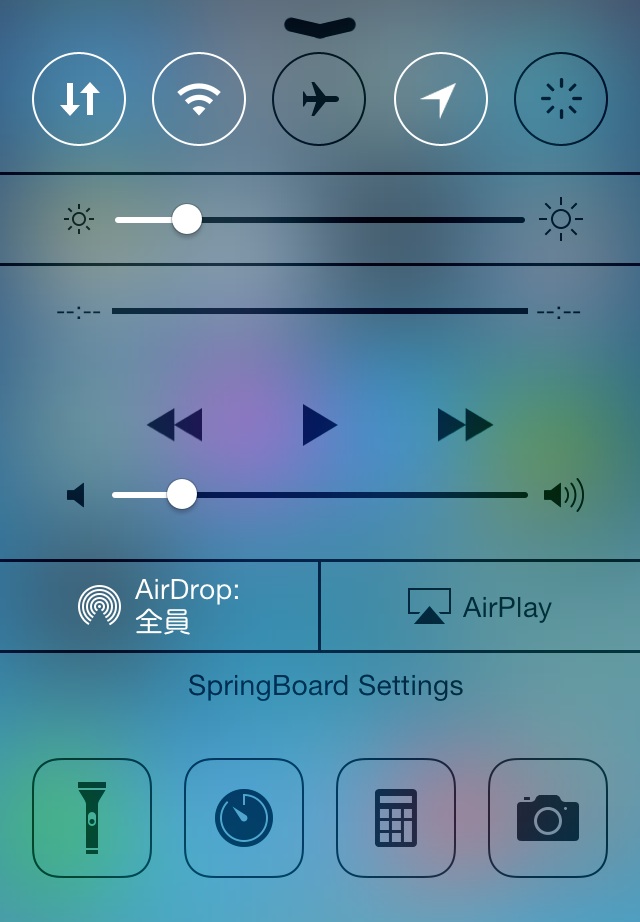The height and width of the screenshot is (922, 640).
Task: Toggle location services arrow
Action: pos(440,99)
